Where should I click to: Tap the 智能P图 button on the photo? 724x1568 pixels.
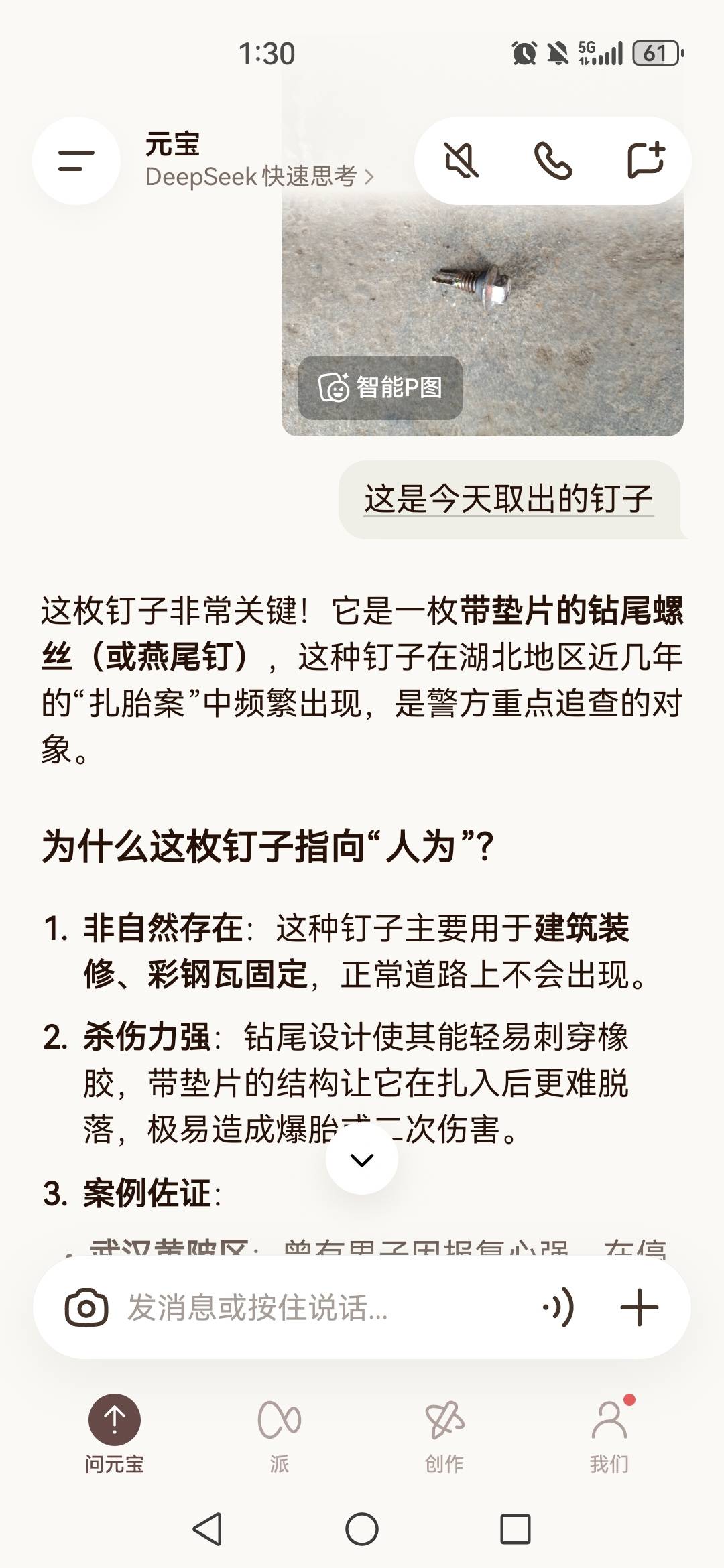coord(380,387)
